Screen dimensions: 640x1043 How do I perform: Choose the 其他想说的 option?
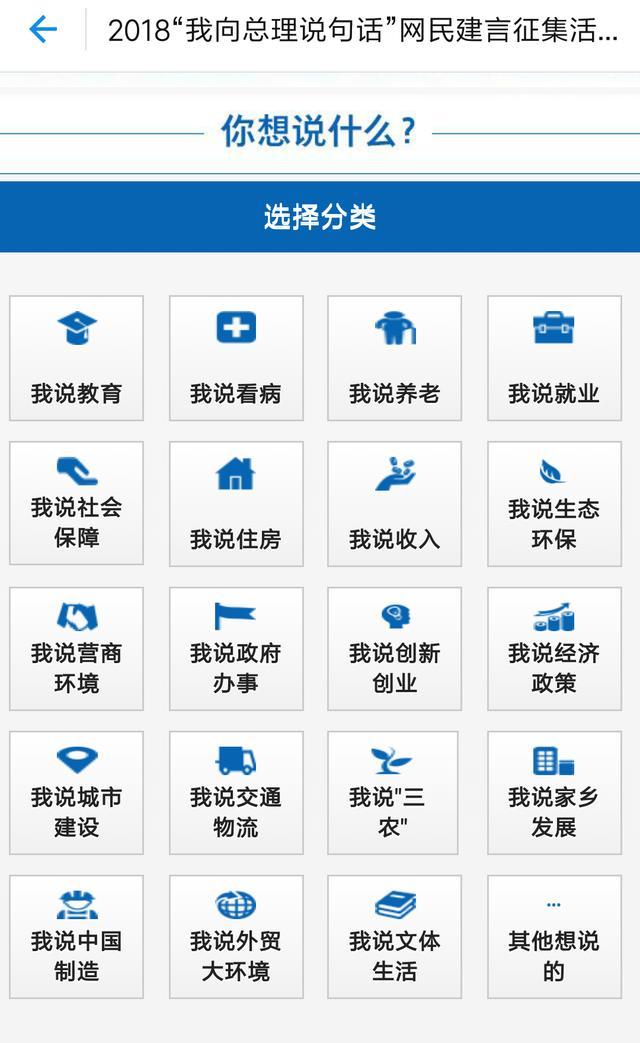(x=553, y=937)
